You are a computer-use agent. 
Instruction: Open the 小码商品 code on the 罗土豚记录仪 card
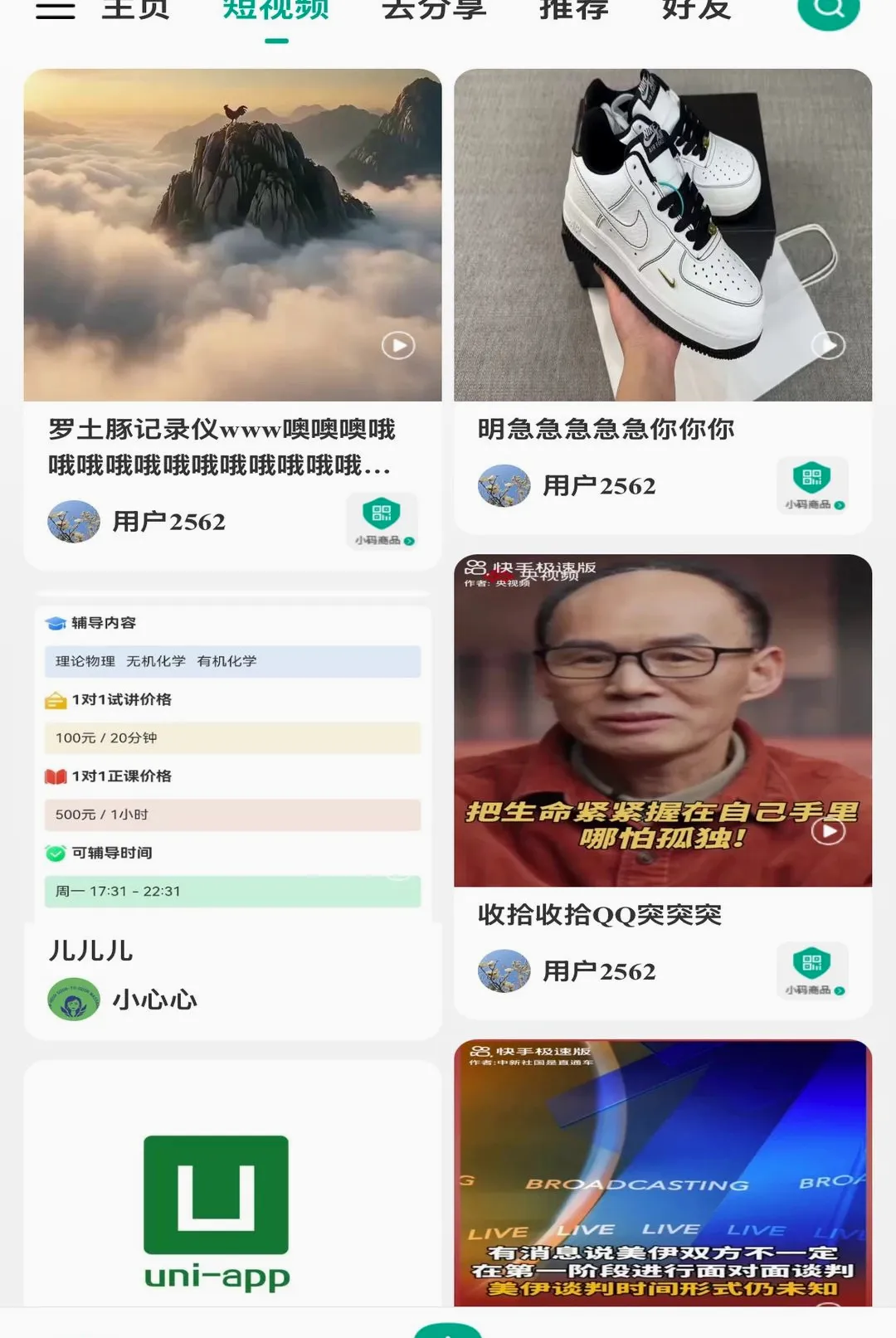coord(382,521)
